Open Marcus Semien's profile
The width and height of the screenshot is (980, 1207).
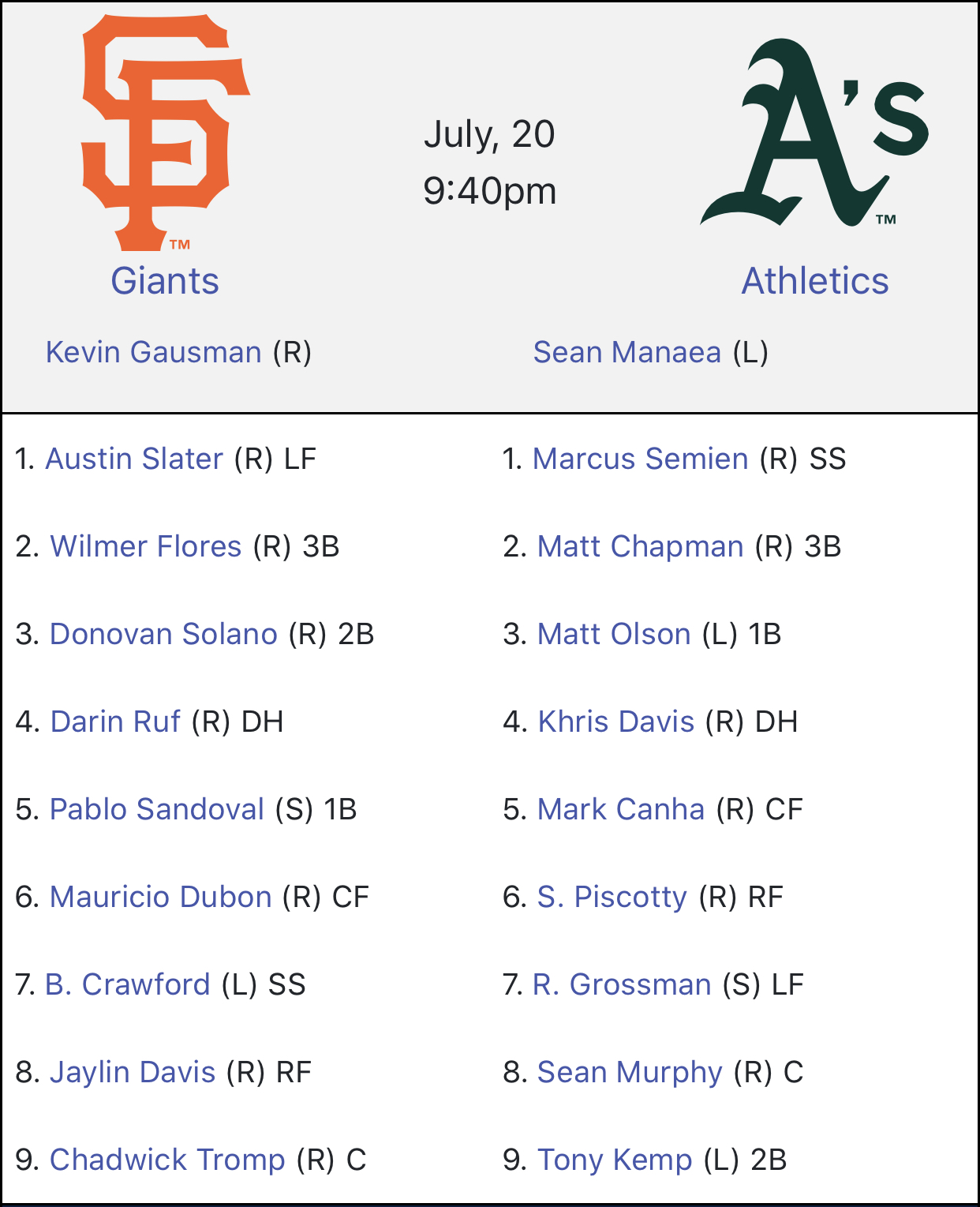640,459
